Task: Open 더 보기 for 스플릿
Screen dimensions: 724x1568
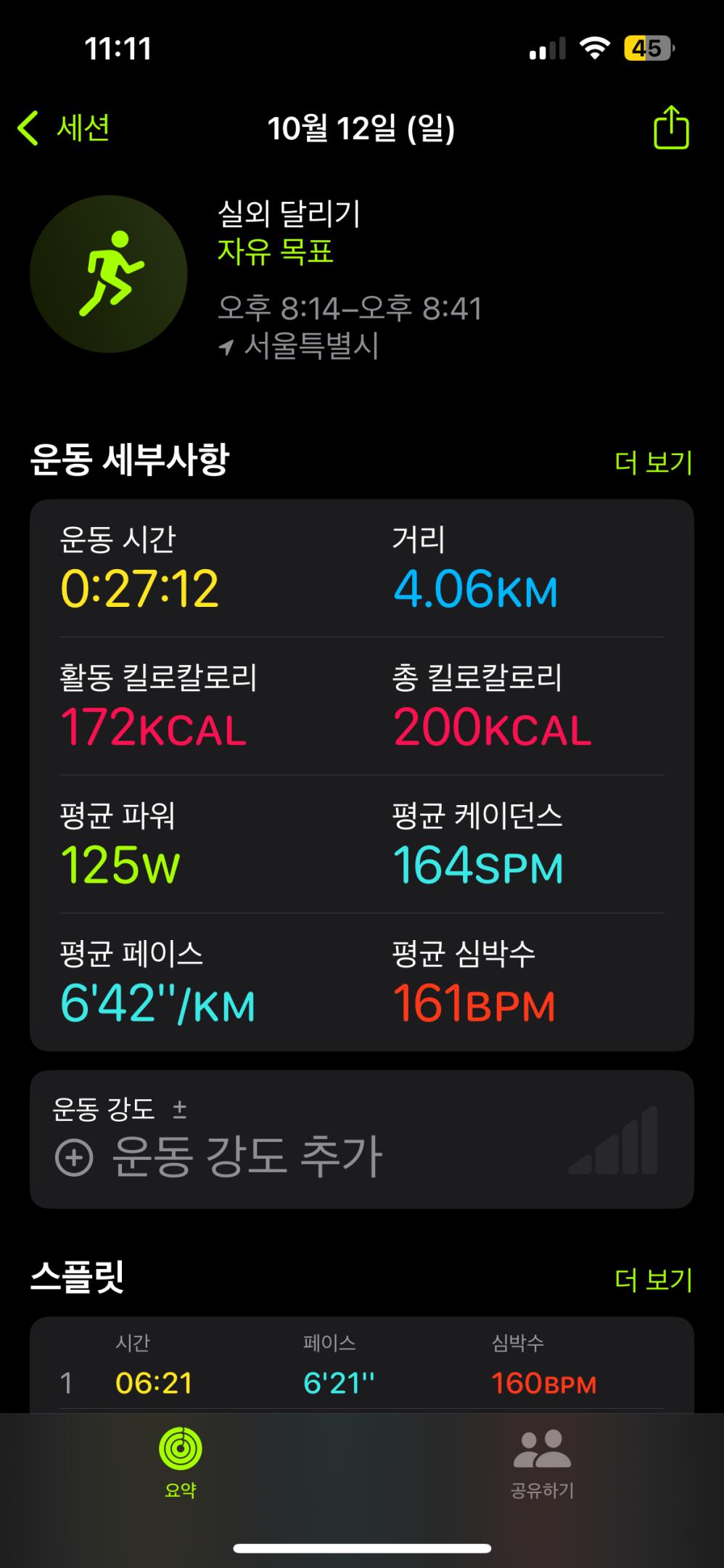Action: (x=653, y=1280)
